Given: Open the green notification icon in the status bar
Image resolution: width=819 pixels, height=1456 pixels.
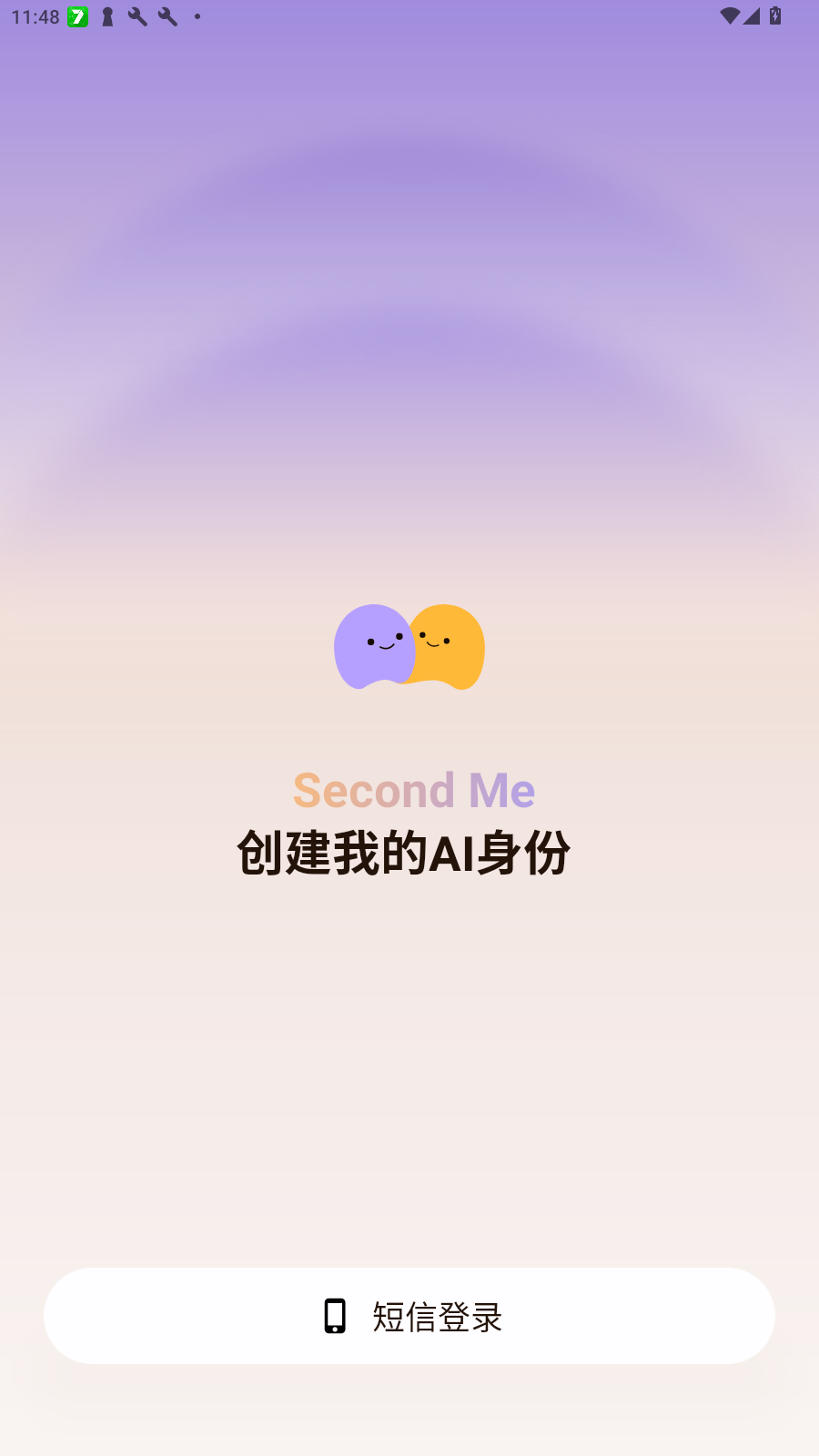Looking at the screenshot, I should [x=77, y=16].
